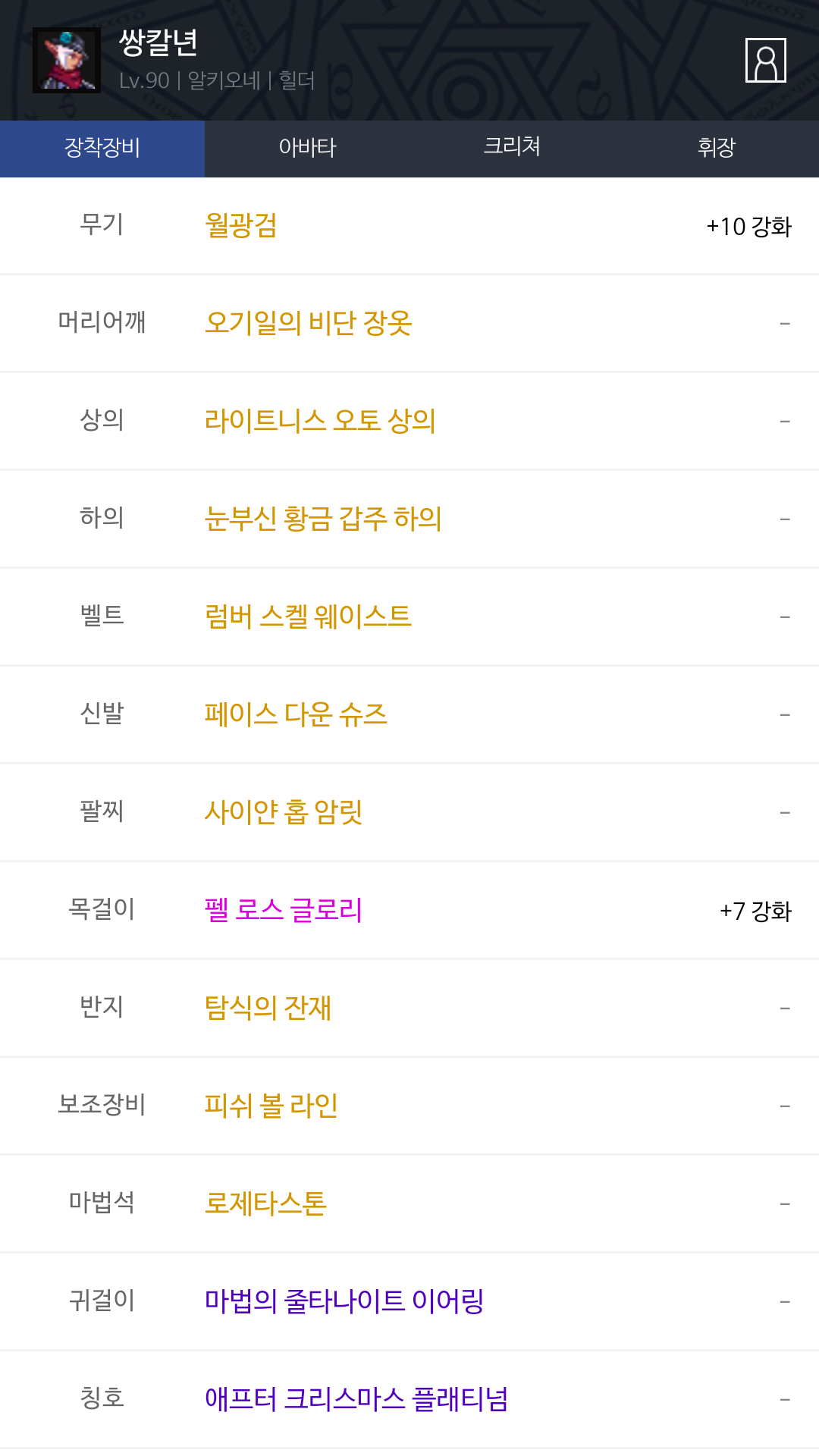View necklace 펠 로스 글로리
This screenshot has height=1456, width=819.
[284, 911]
